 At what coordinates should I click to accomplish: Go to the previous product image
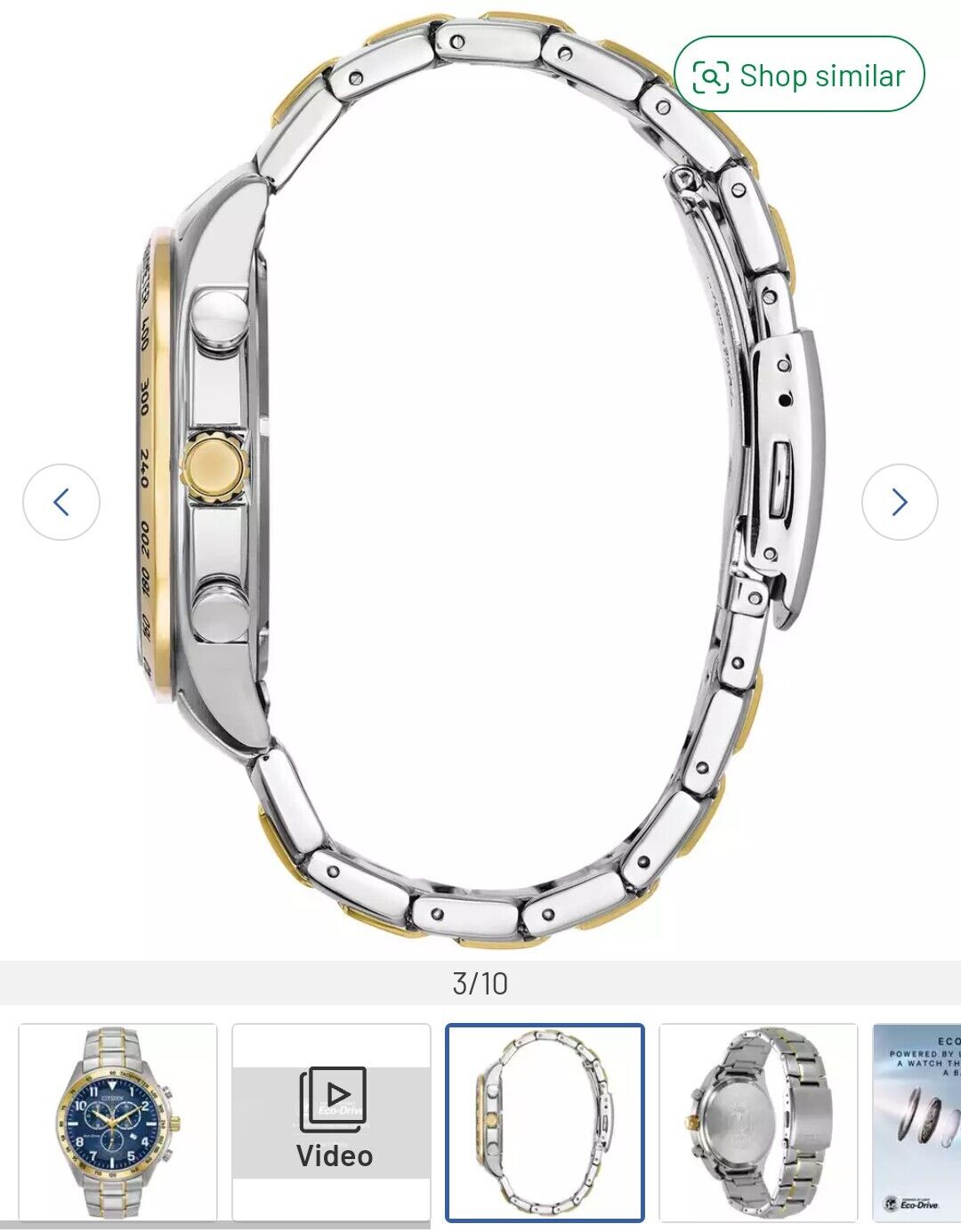coord(61,503)
